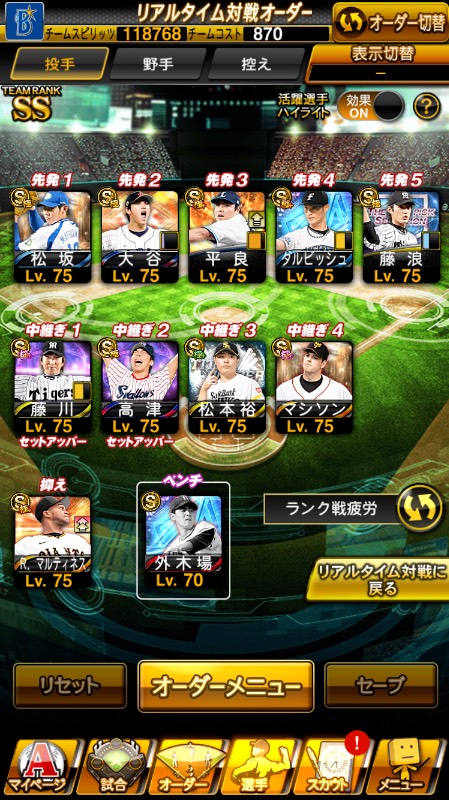Open the 試合 bottom tab
Screen dimensions: 449x800
pos(115,766)
